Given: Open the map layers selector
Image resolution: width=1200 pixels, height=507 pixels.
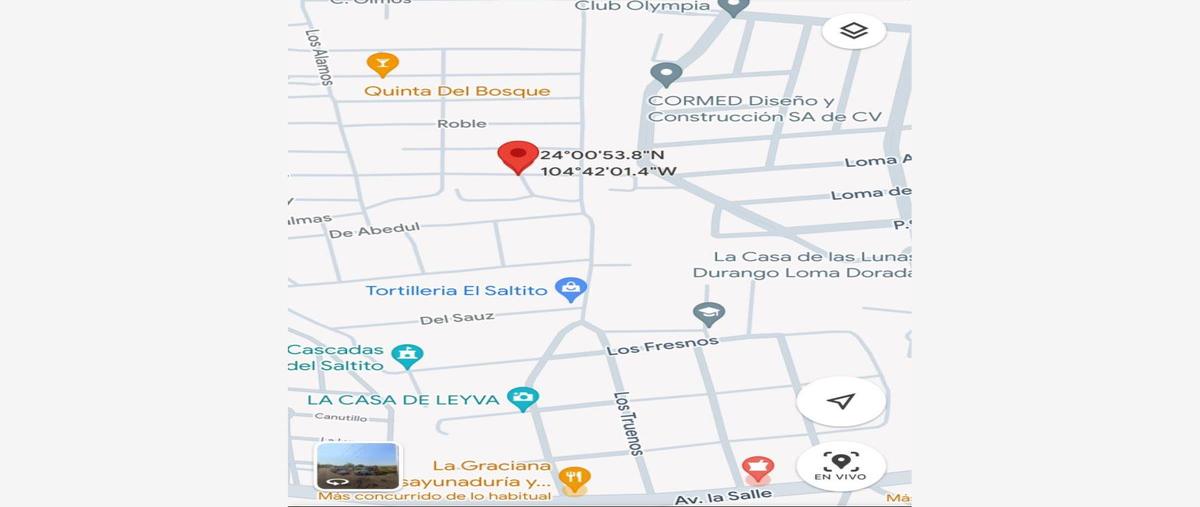Looking at the screenshot, I should click(853, 31).
